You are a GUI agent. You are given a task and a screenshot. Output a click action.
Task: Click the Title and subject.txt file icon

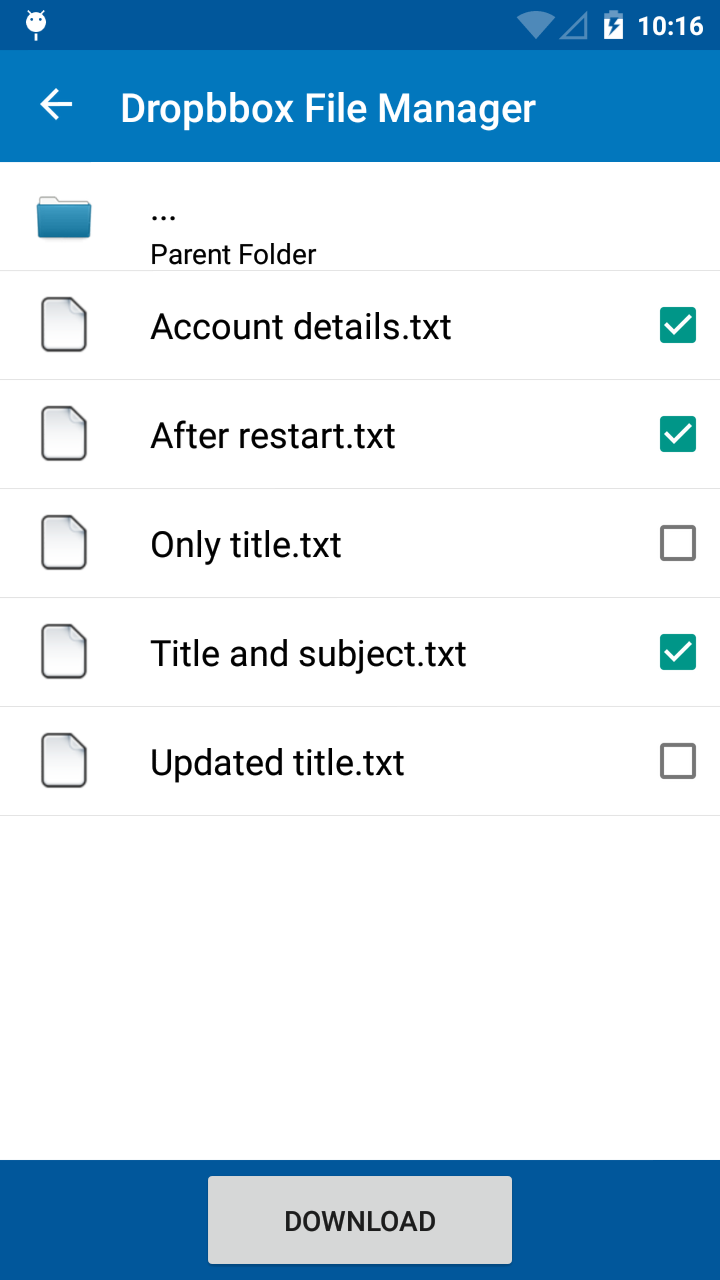point(63,651)
